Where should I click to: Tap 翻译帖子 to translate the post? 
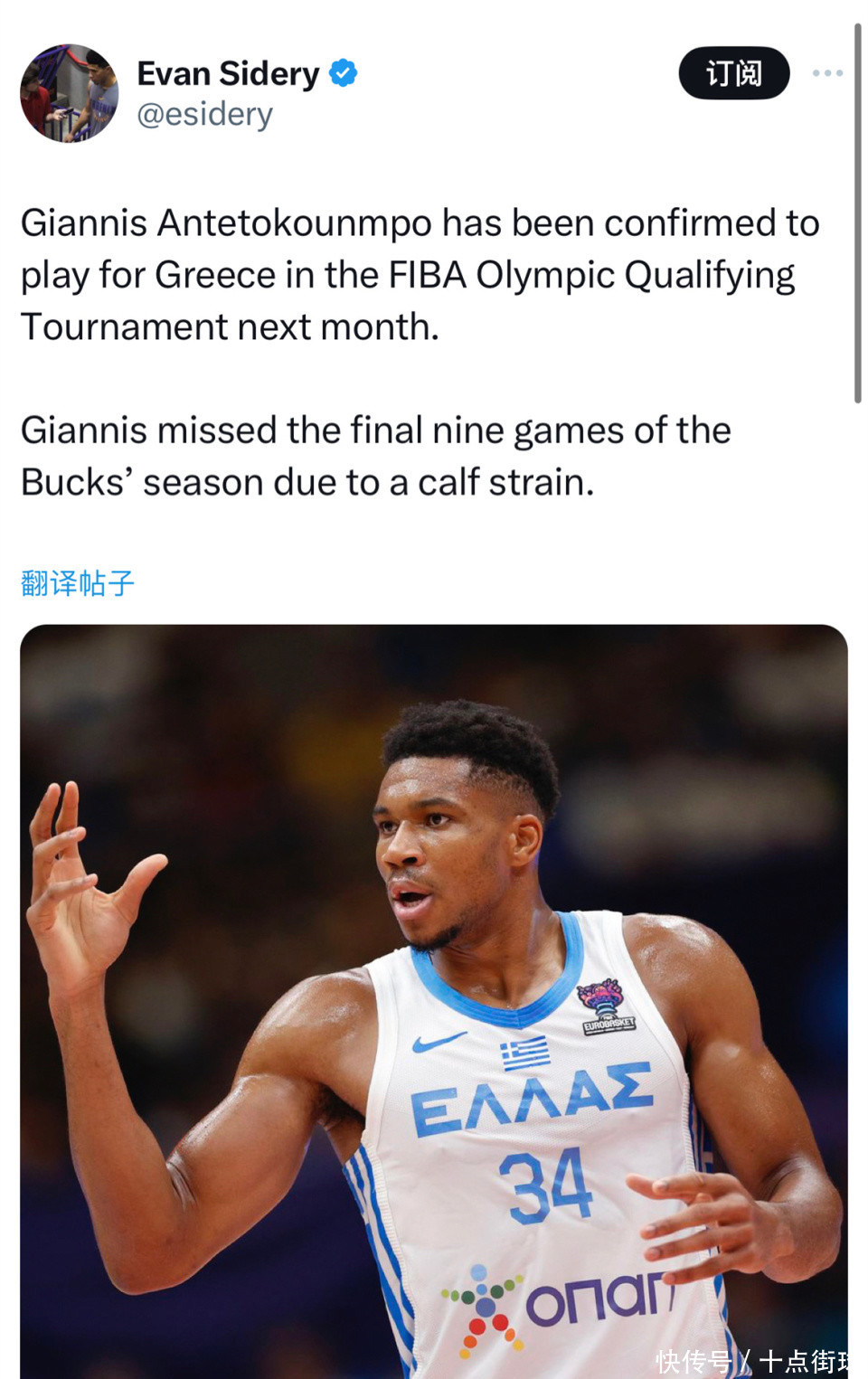tap(78, 583)
